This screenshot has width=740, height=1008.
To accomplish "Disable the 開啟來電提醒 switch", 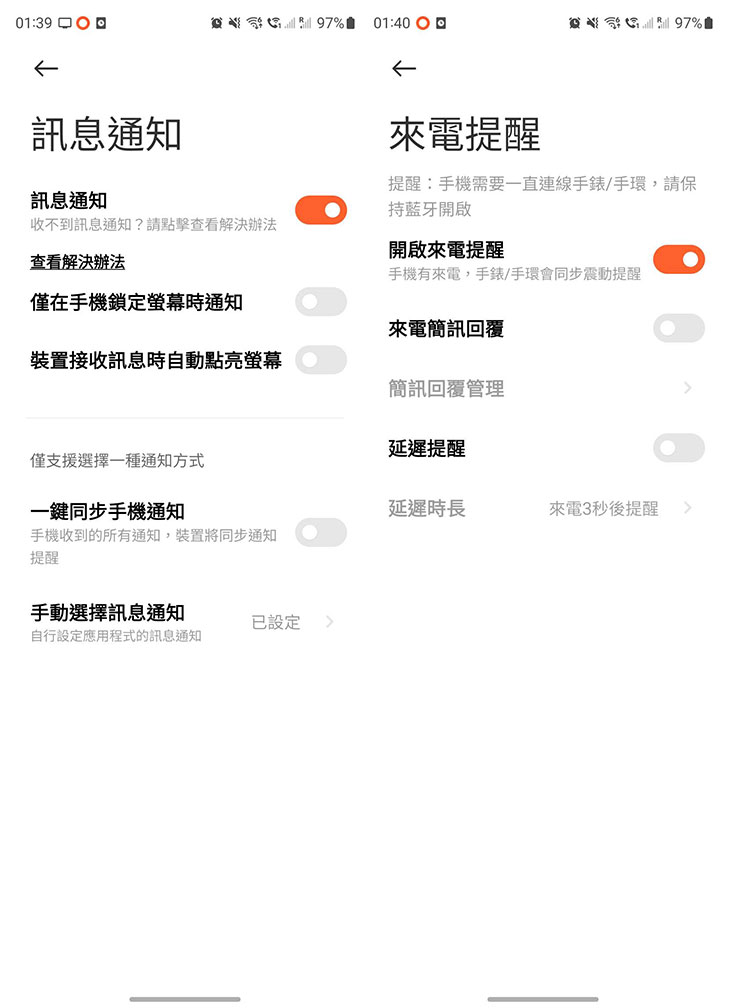I will point(678,260).
